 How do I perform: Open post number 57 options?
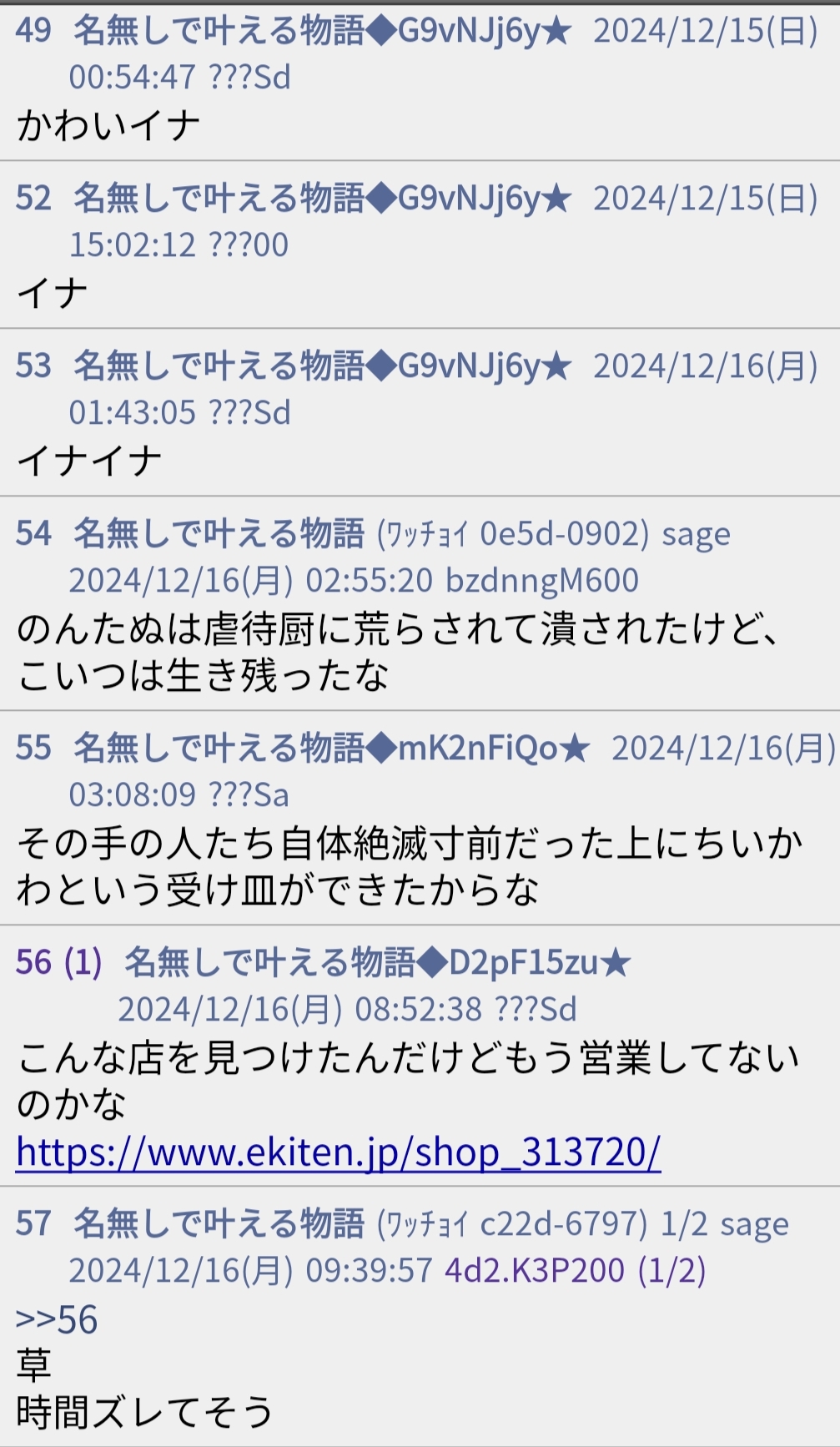coord(33,1223)
